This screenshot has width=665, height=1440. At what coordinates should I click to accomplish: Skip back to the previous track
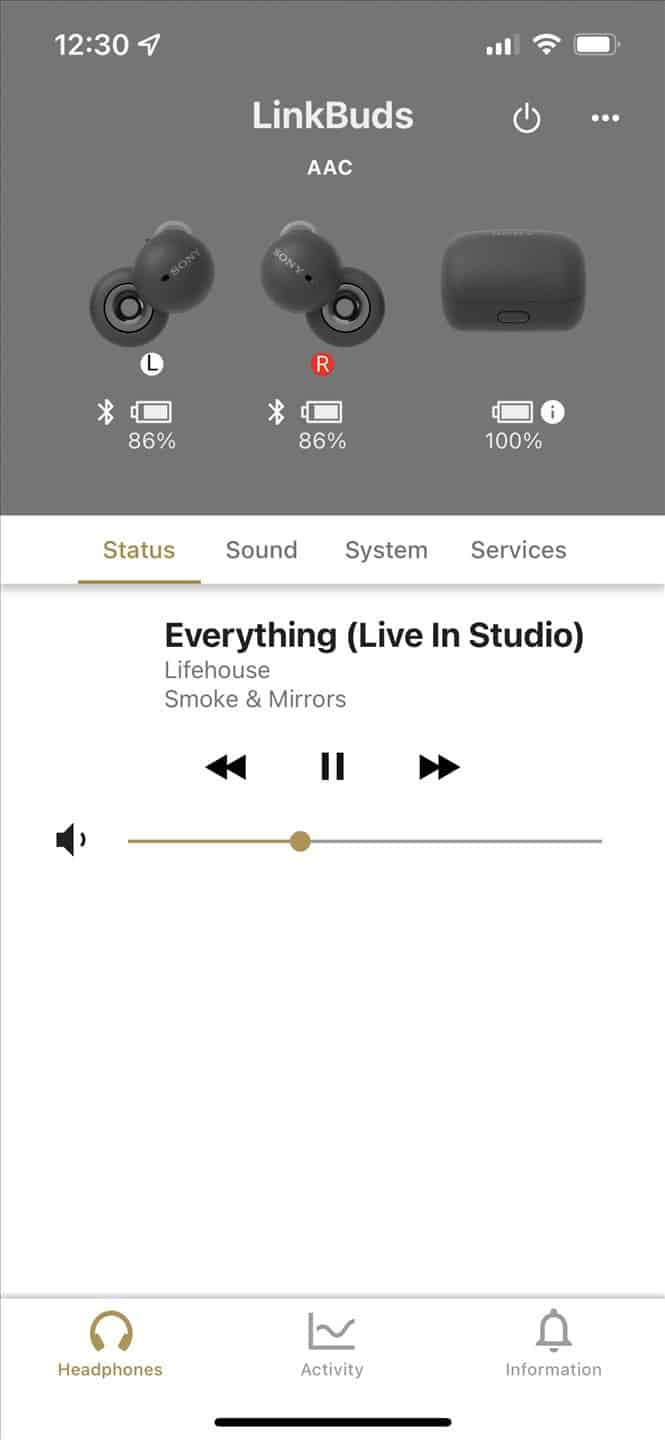pyautogui.click(x=225, y=767)
